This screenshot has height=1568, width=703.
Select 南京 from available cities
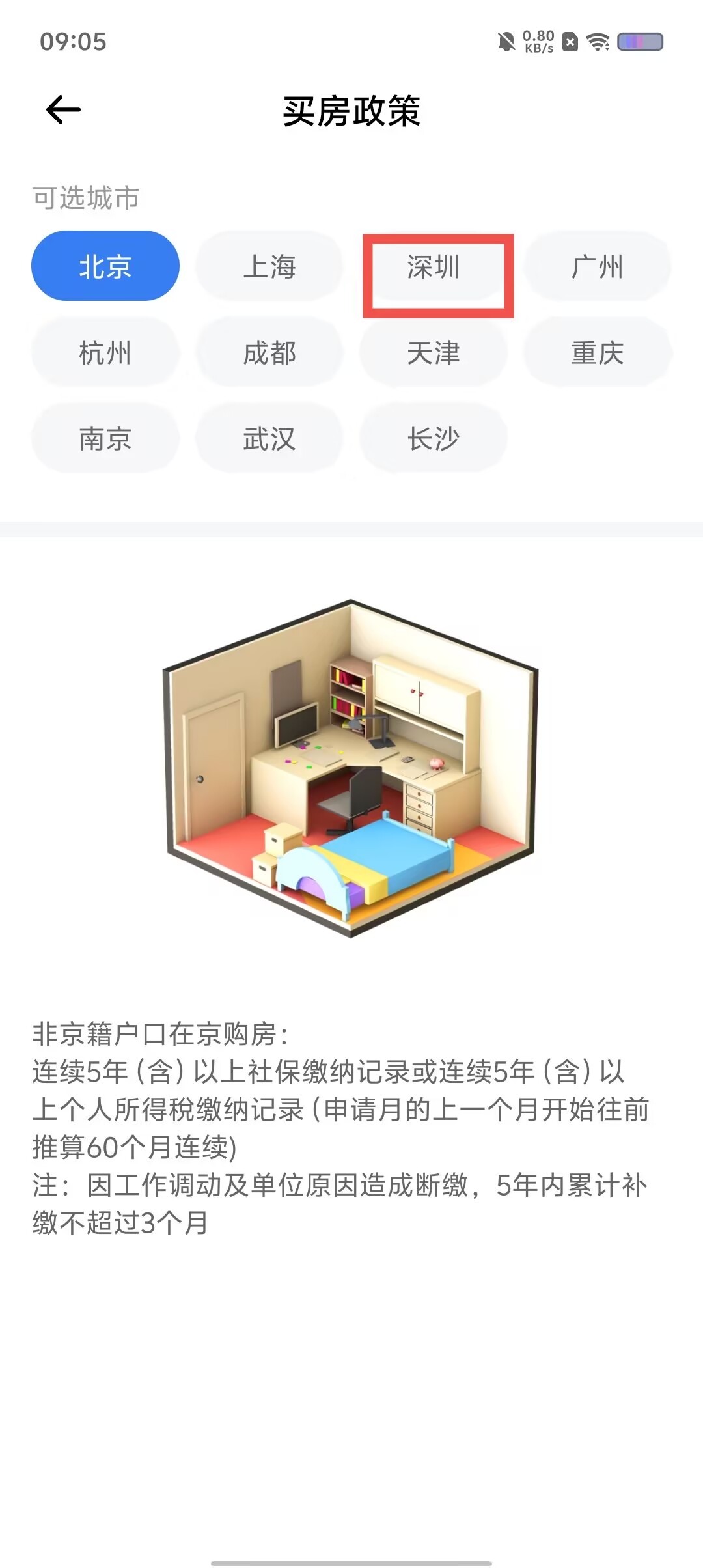(105, 438)
